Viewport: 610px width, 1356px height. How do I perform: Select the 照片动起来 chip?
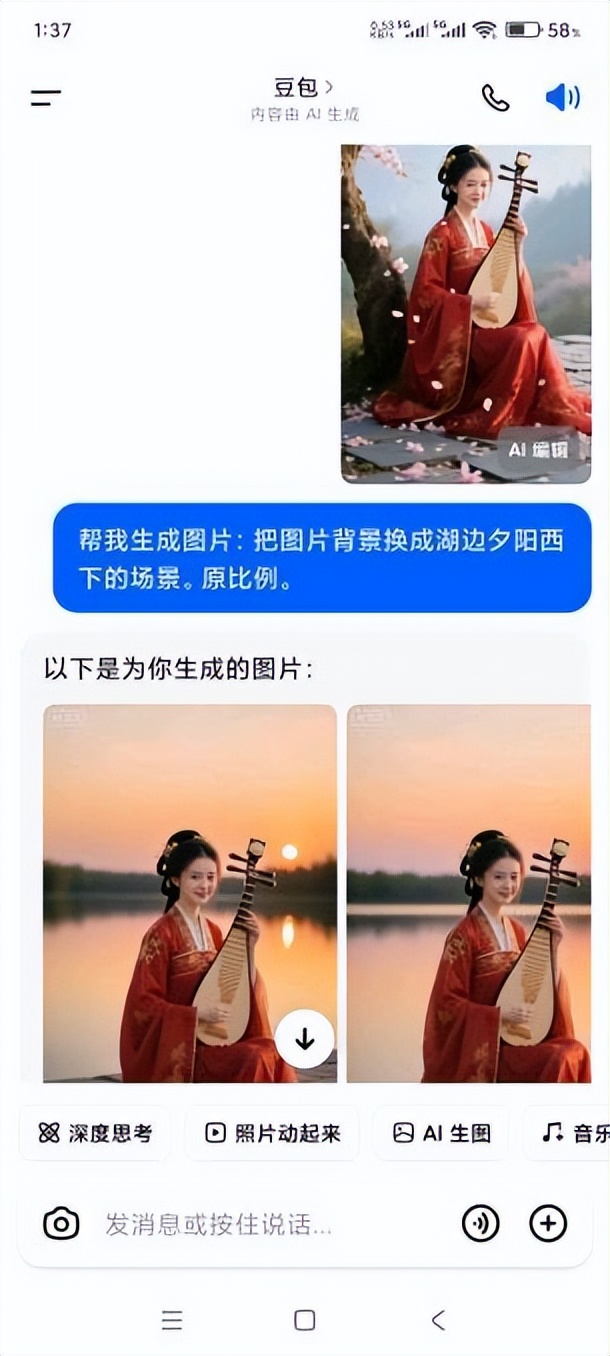tap(273, 1133)
